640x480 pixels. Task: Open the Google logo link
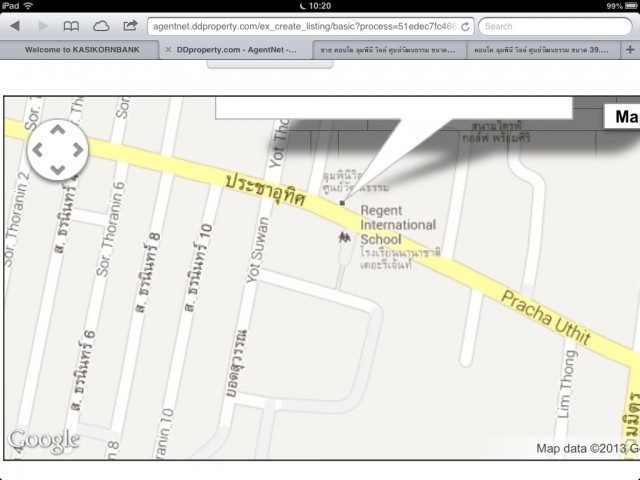click(x=43, y=440)
